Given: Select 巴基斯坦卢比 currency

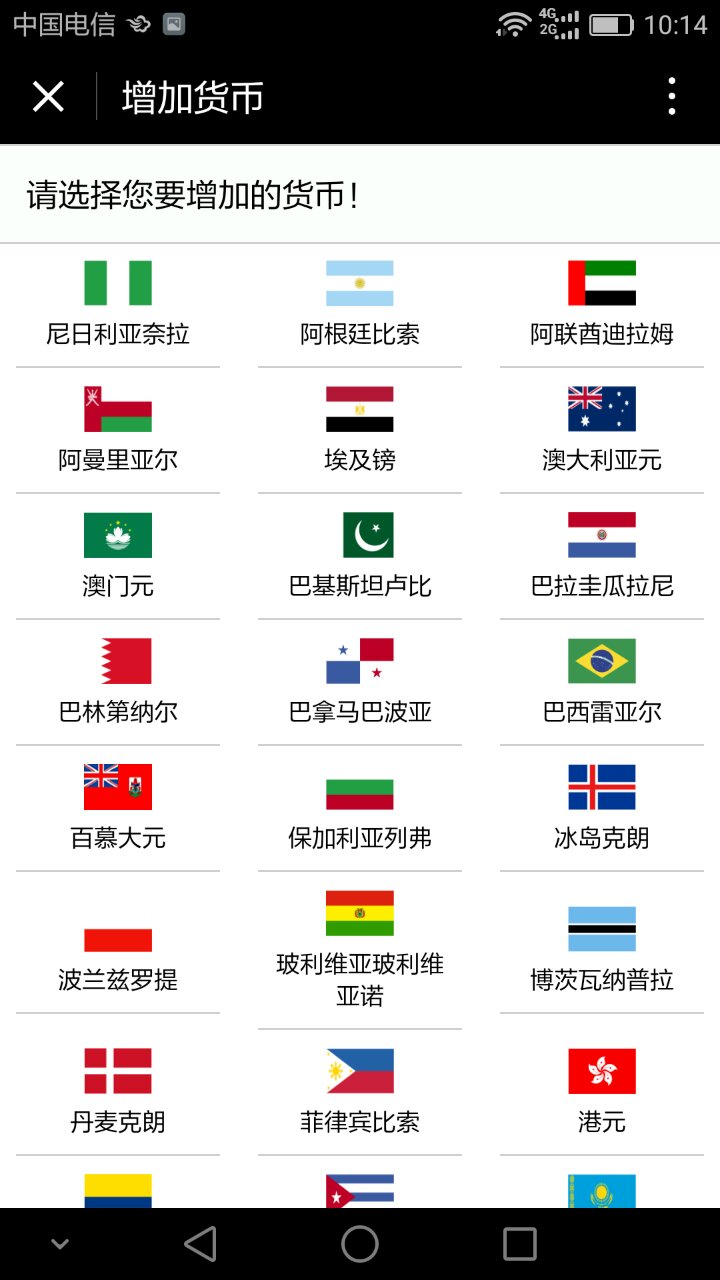Looking at the screenshot, I should pos(360,556).
